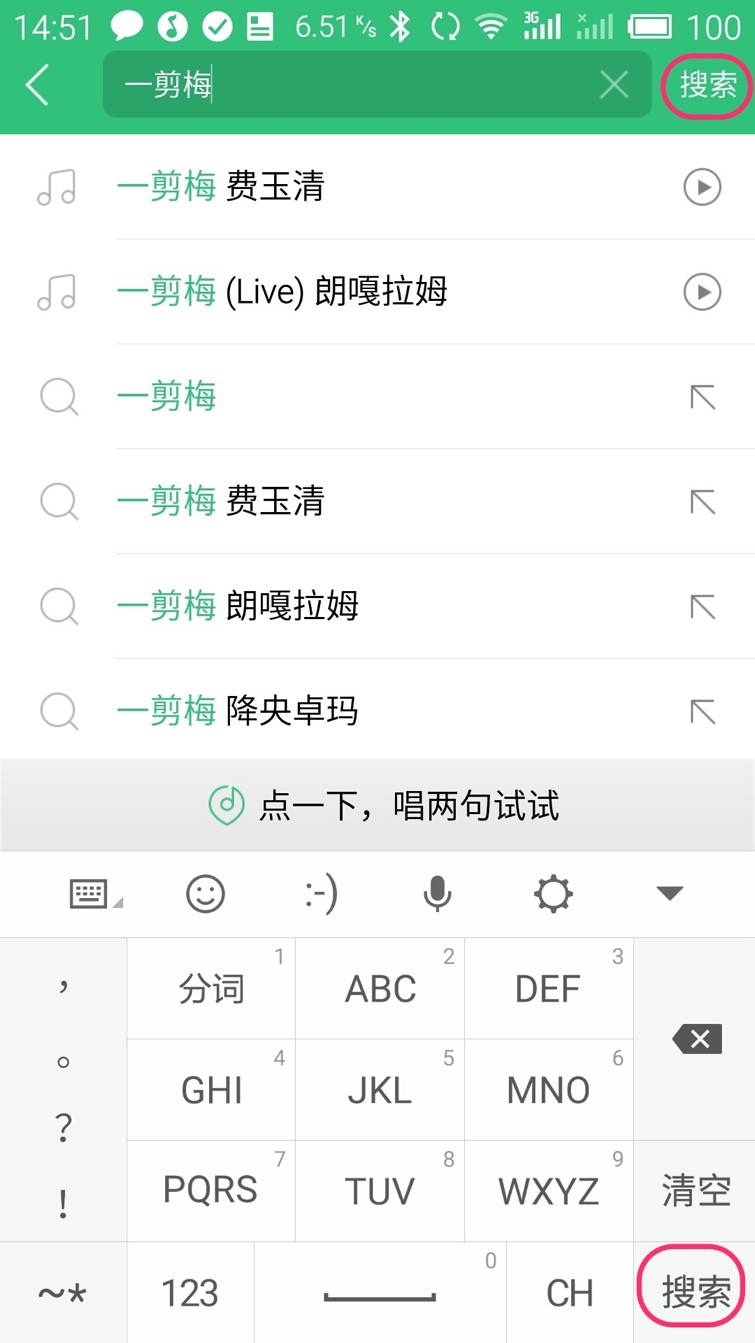This screenshot has width=755, height=1343.
Task: Open the keyboard emoticon :-) panel
Action: 321,894
